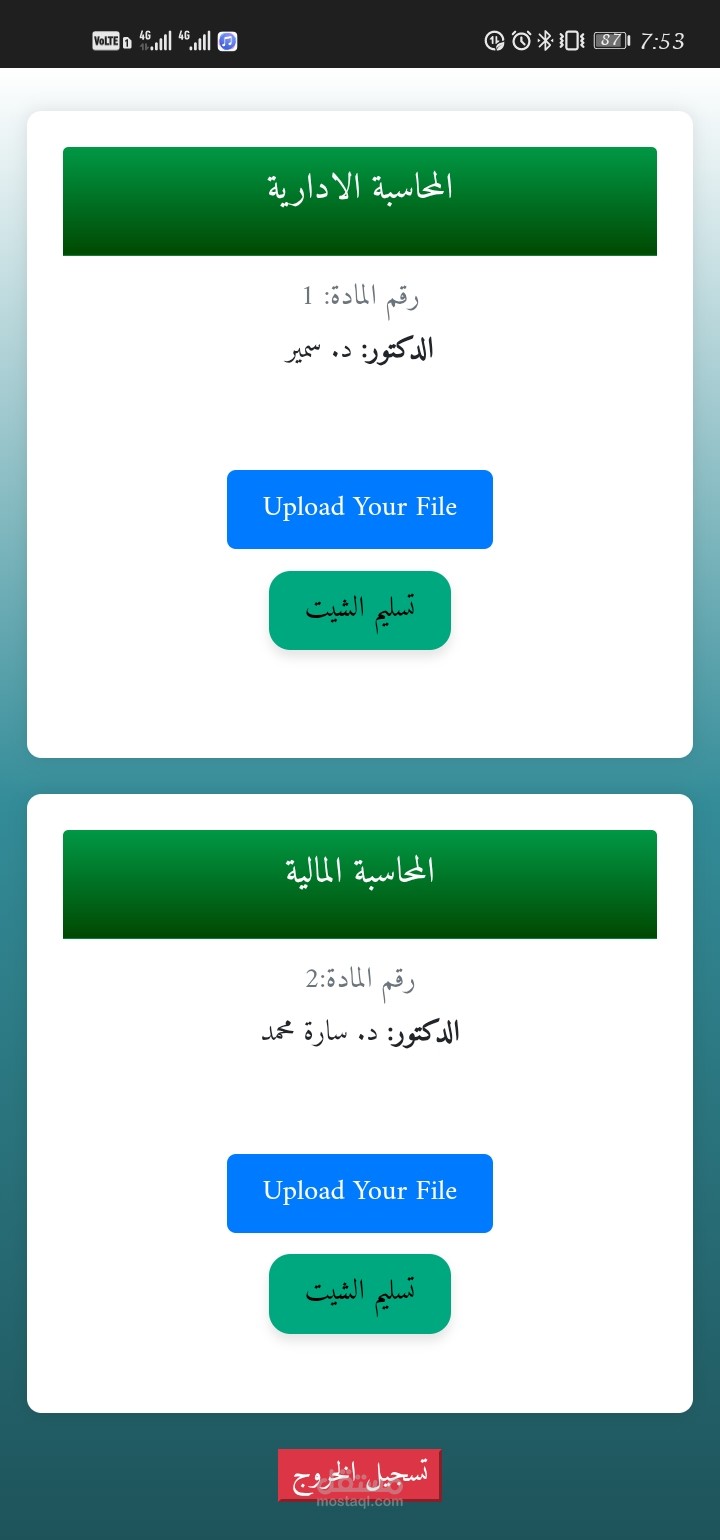This screenshot has height=1540, width=720.
Task: Log out using تسجيل الخروج button
Action: coord(360,1475)
